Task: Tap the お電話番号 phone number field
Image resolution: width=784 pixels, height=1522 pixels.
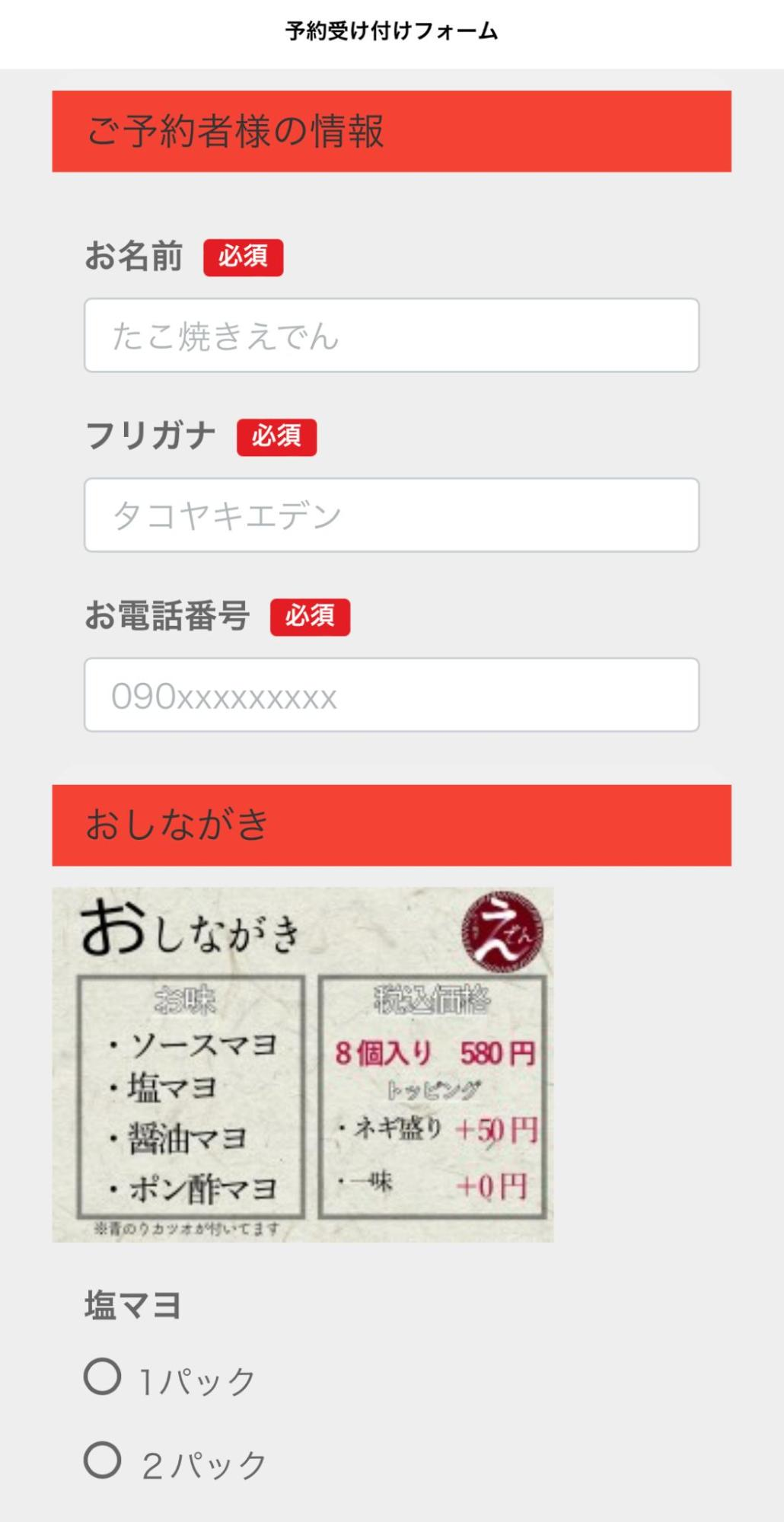Action: [391, 694]
